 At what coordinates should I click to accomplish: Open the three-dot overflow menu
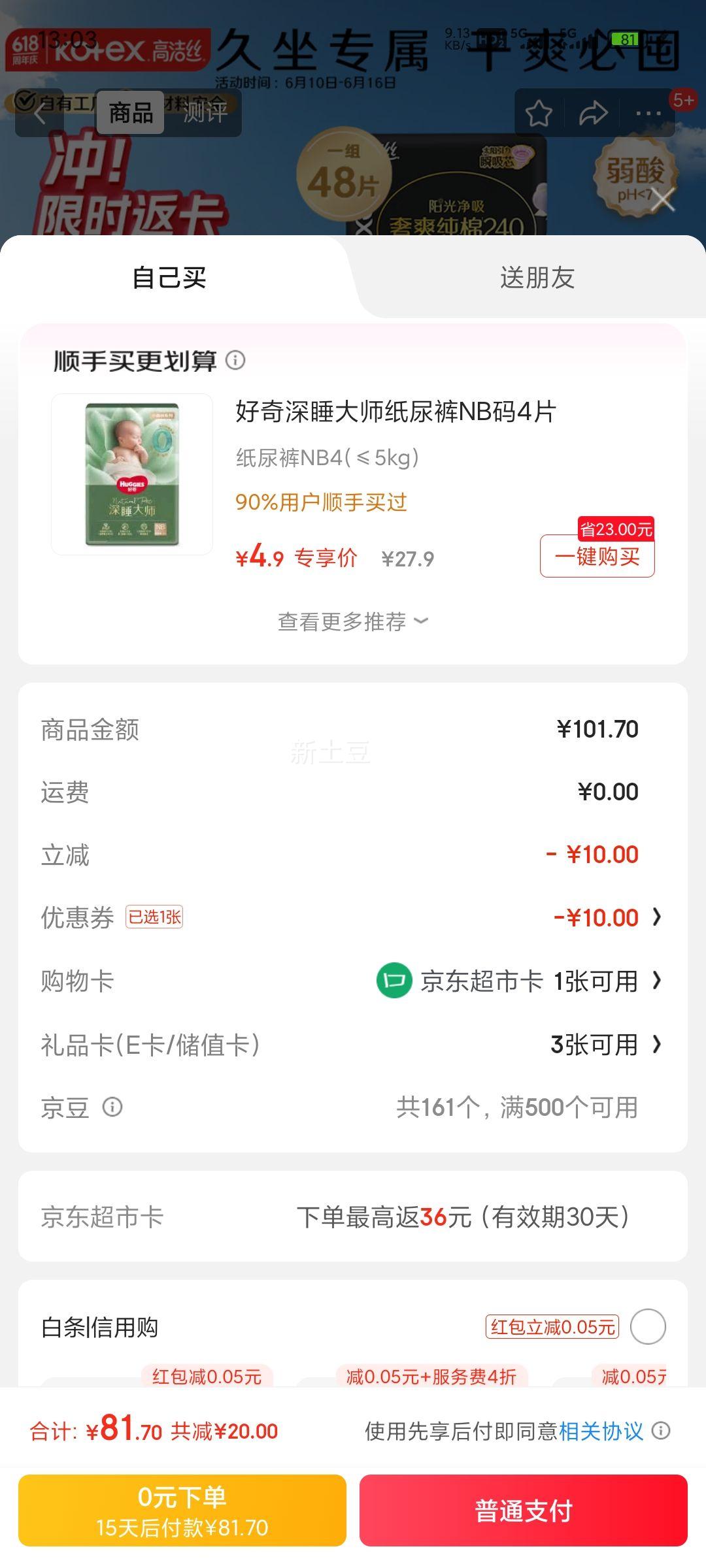tap(648, 114)
